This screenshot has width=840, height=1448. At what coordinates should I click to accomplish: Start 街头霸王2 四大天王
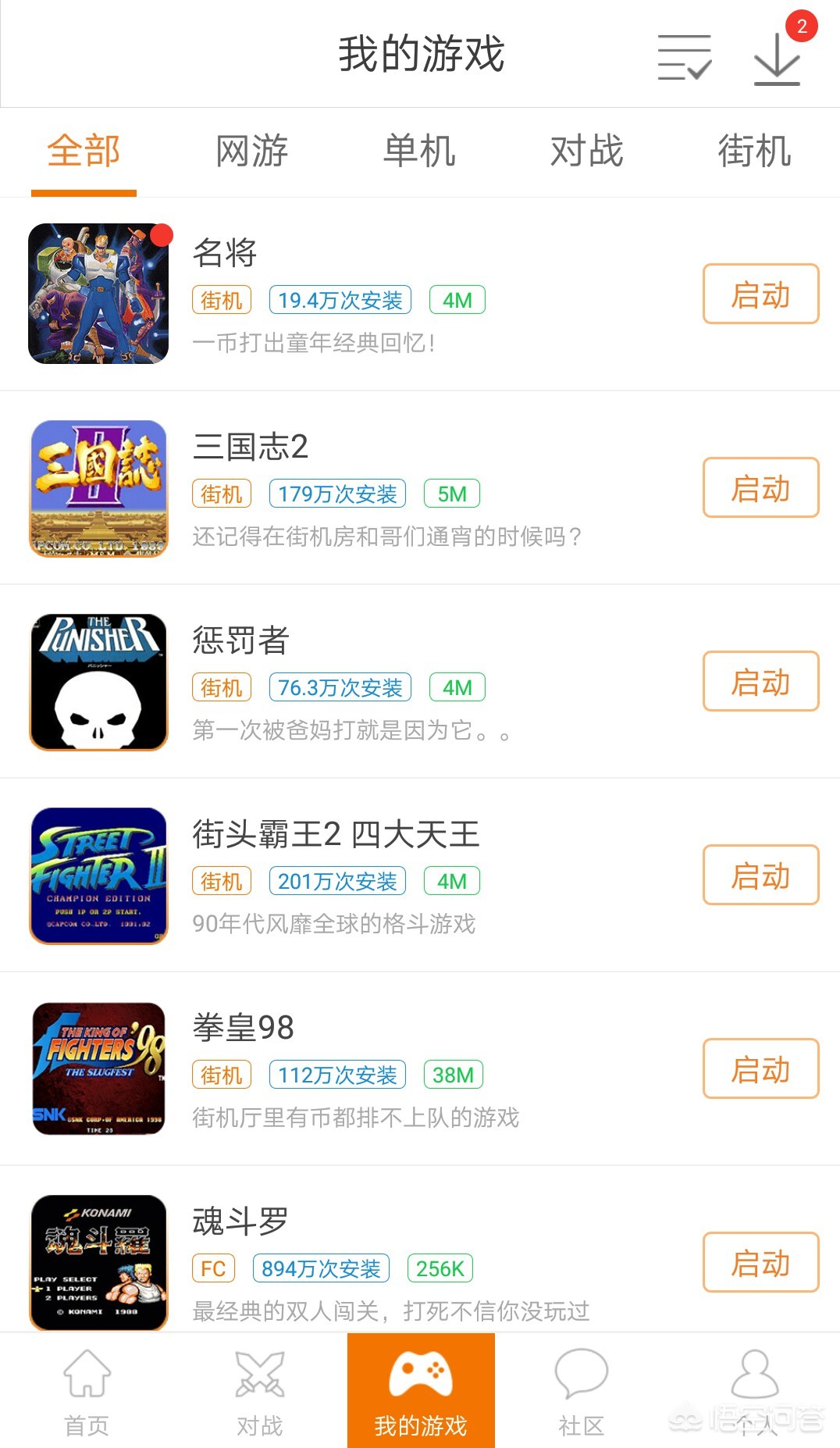coord(760,875)
